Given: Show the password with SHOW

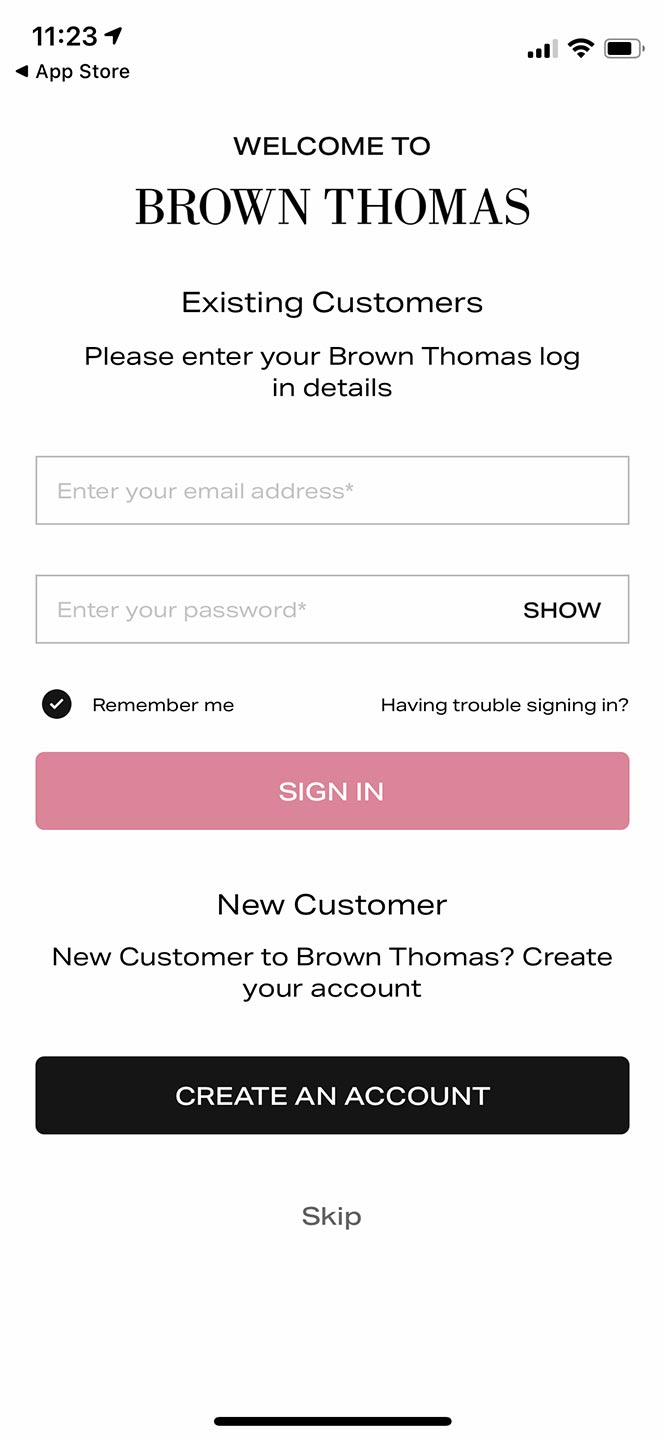Looking at the screenshot, I should 562,610.
